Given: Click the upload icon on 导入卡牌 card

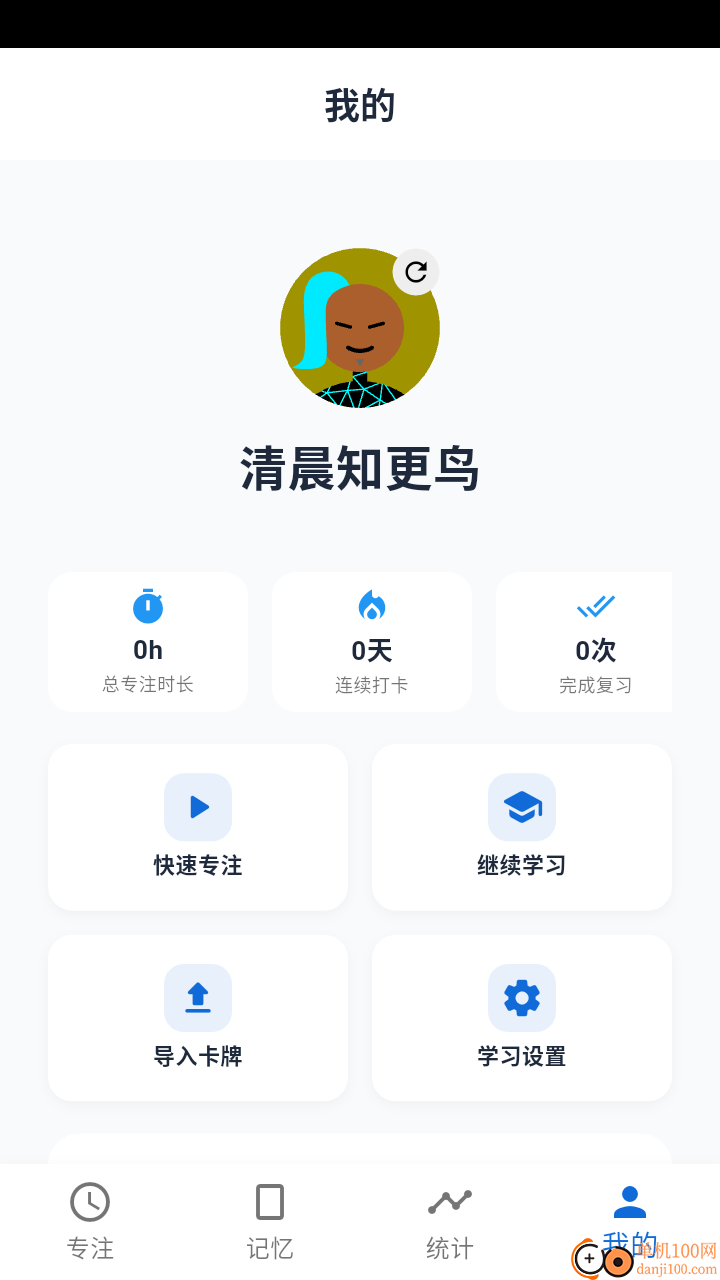Looking at the screenshot, I should click(197, 997).
